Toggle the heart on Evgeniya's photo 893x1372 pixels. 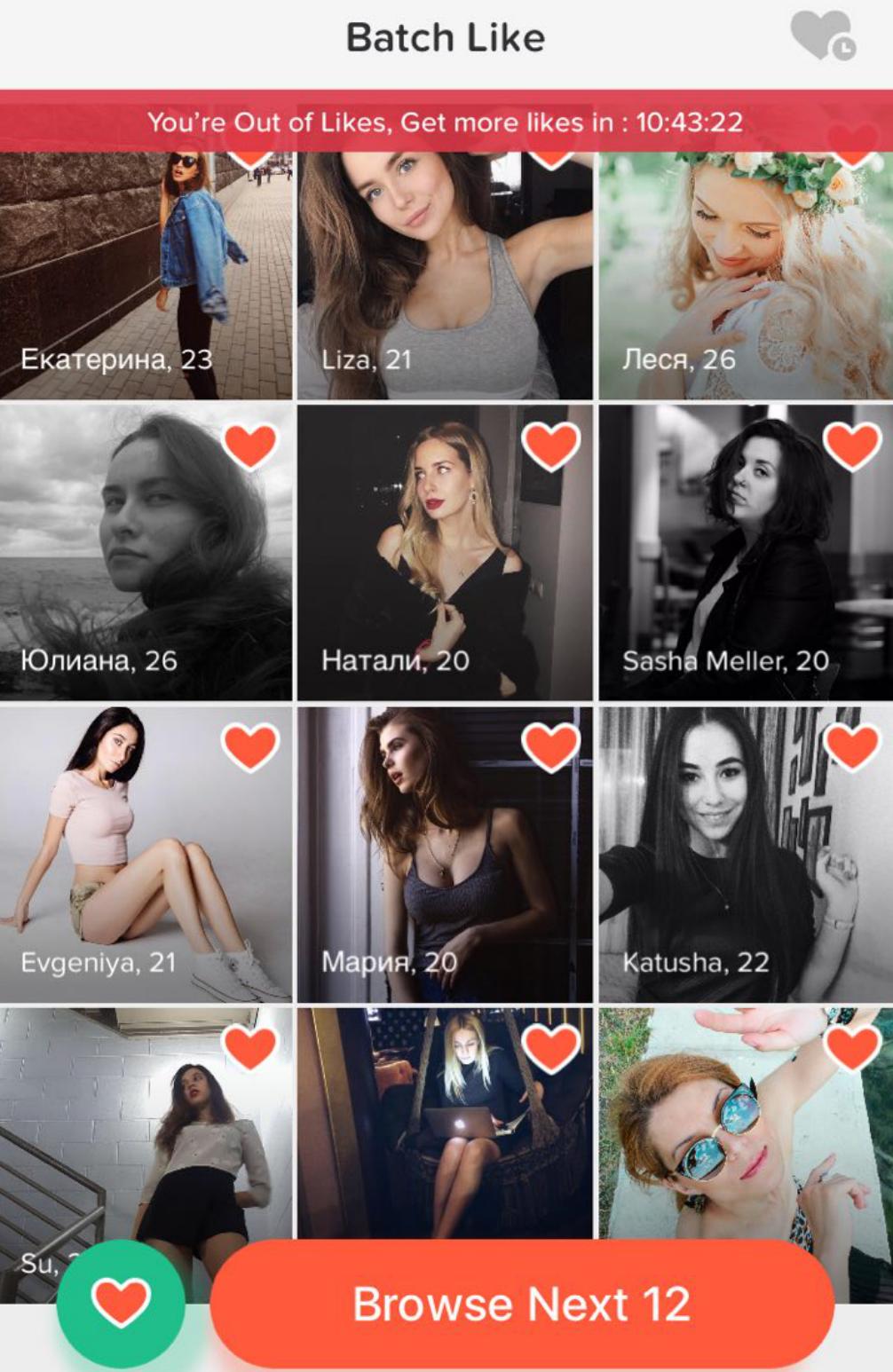coord(250,747)
